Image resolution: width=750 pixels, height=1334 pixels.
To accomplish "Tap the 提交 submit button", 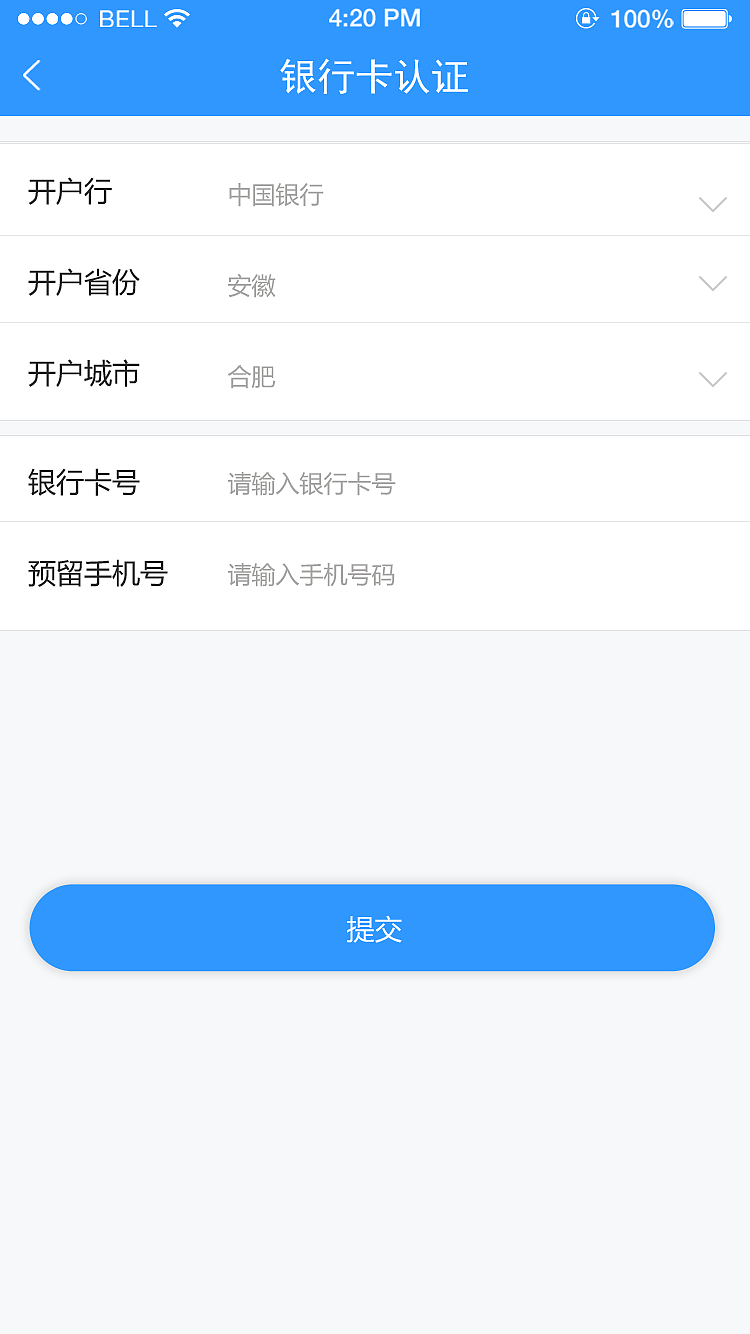I will 375,928.
